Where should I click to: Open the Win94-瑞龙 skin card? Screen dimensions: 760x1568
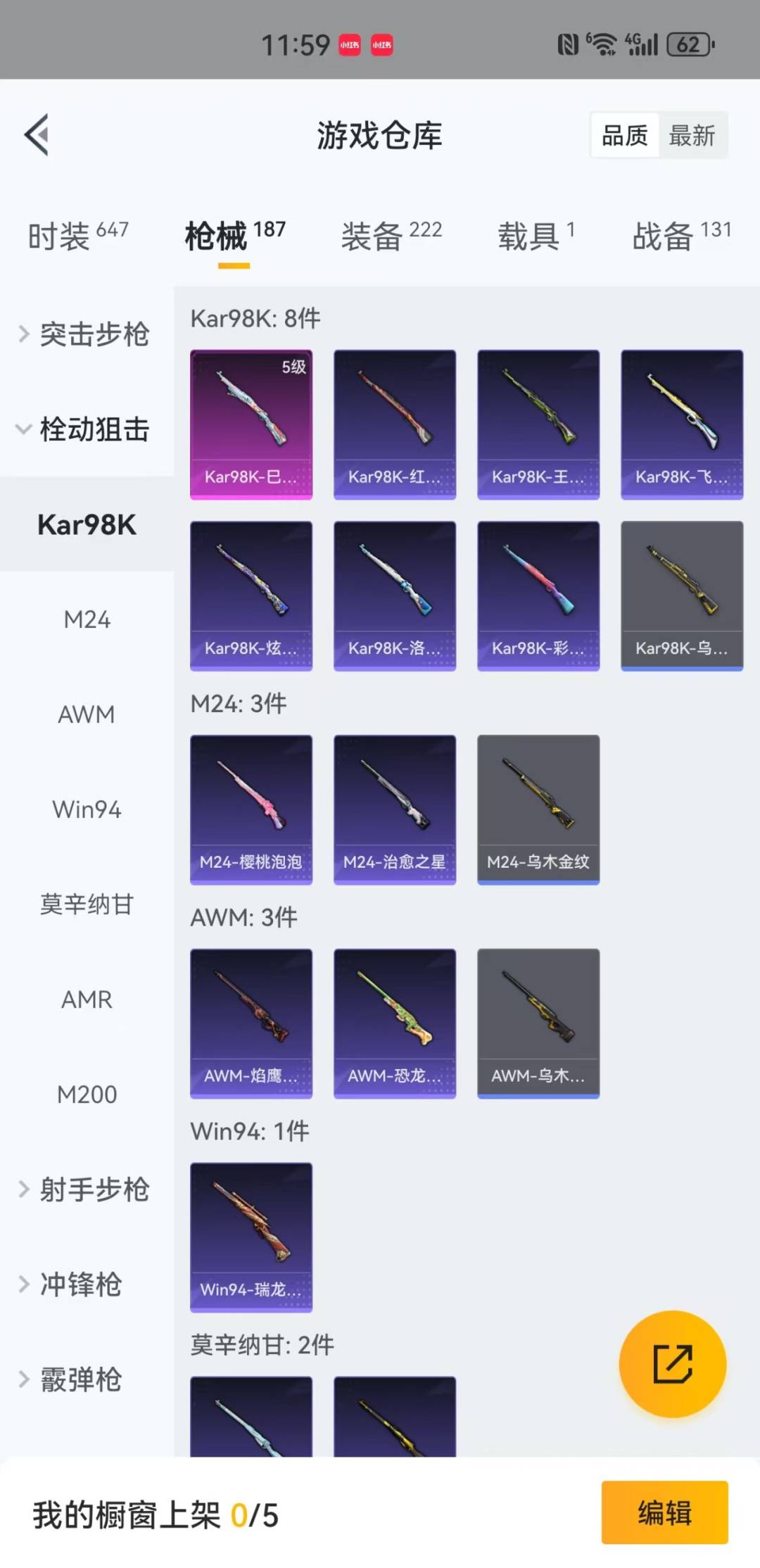coord(251,1237)
